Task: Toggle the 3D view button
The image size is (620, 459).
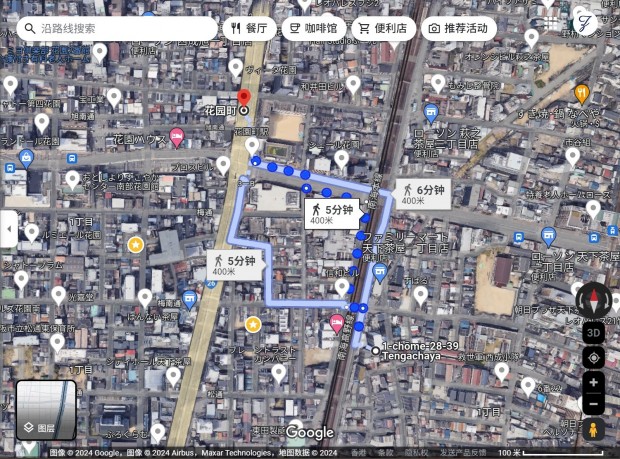Action: pos(593,333)
